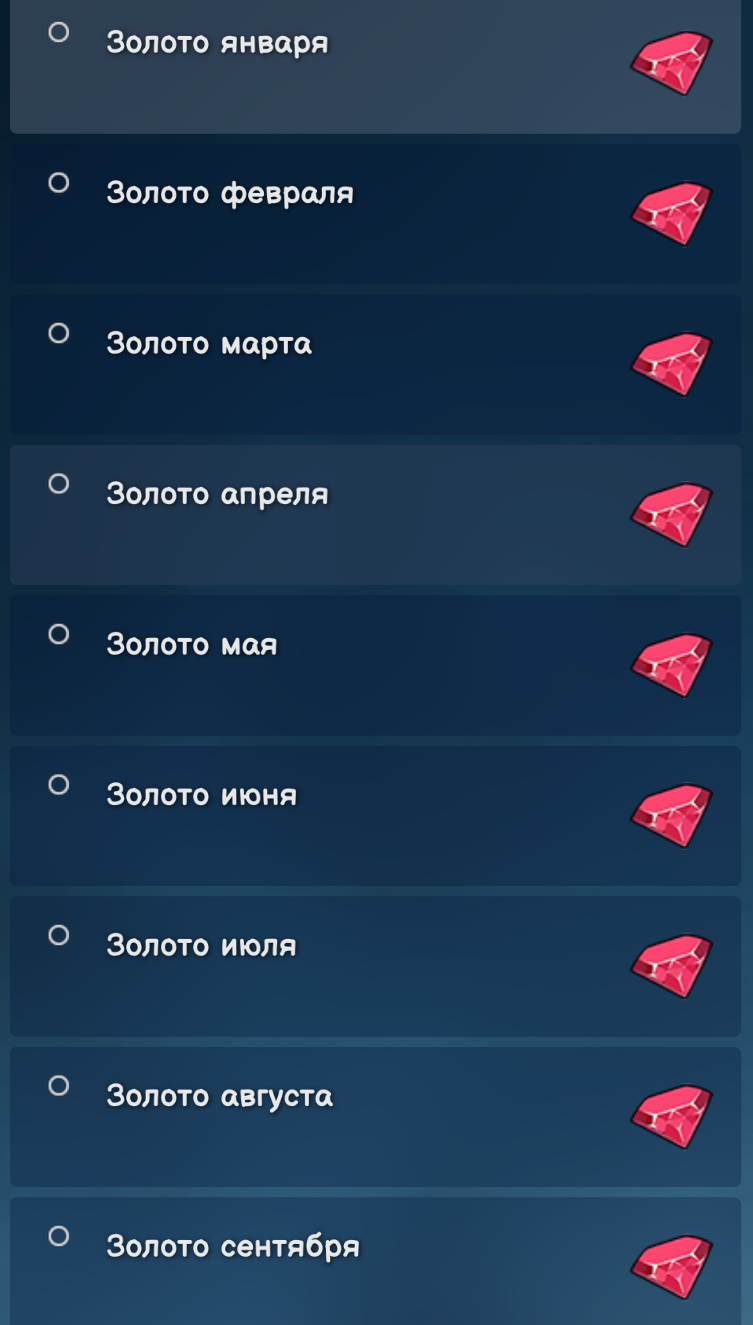Select the Золото января row
The height and width of the screenshot is (1325, 753).
(376, 66)
